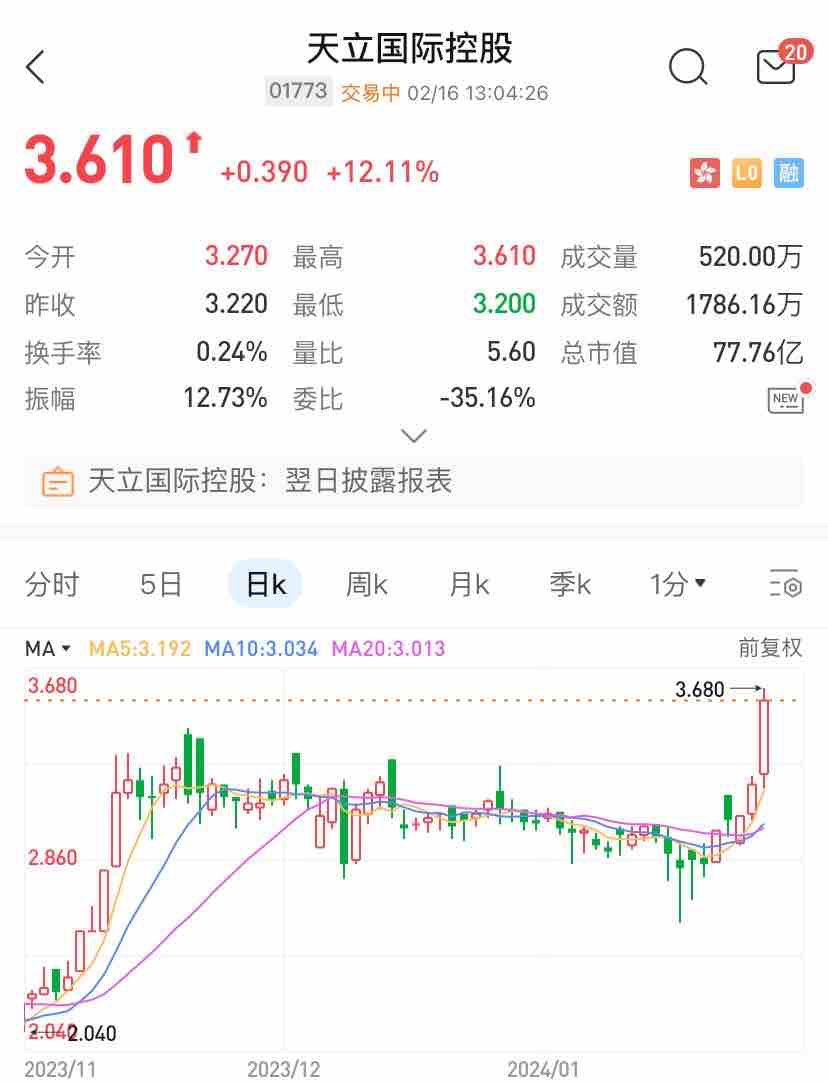Open the 1分 minute-interval dropdown
This screenshot has height=1083, width=828.
click(x=678, y=584)
